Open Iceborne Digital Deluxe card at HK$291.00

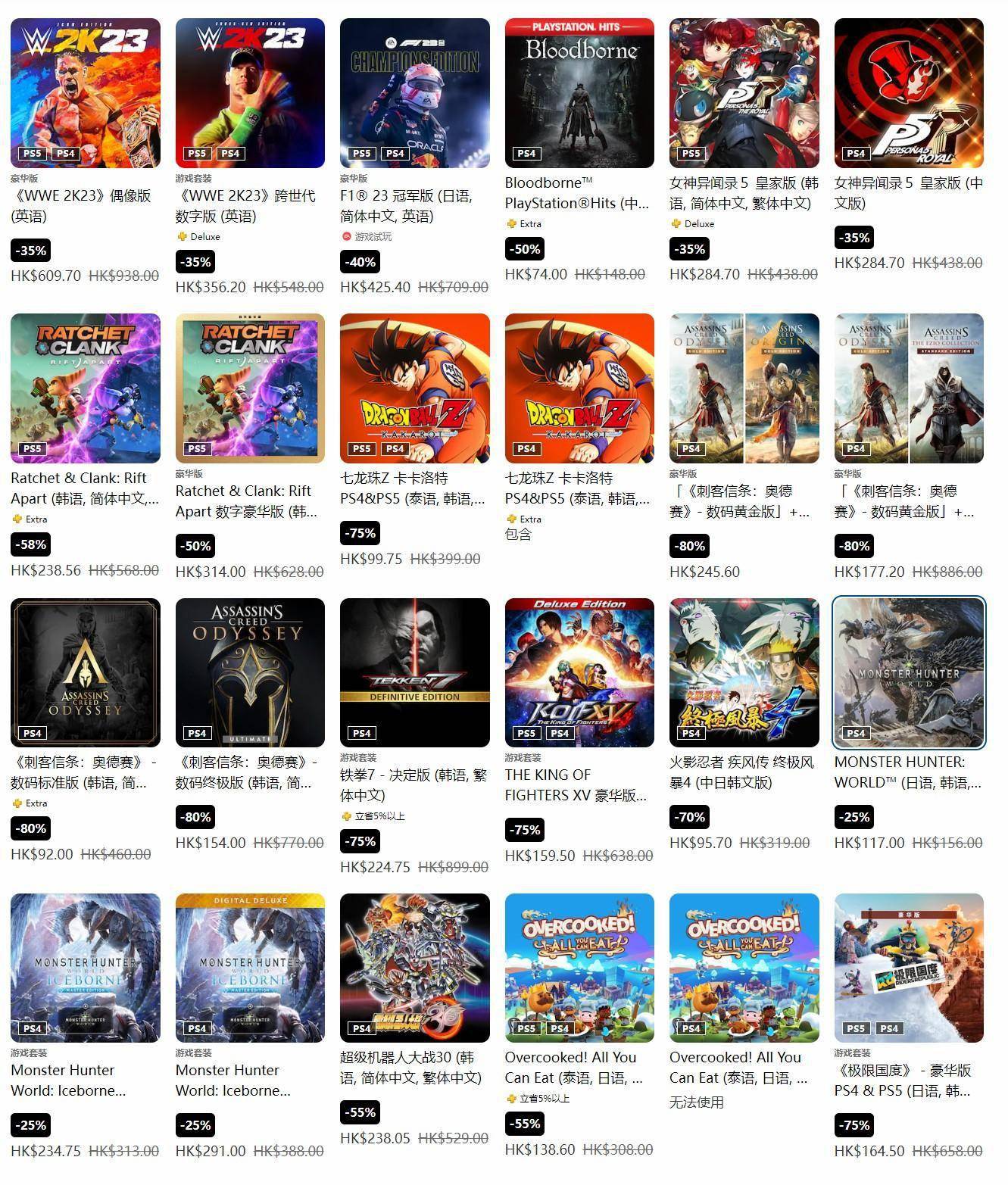coord(250,968)
